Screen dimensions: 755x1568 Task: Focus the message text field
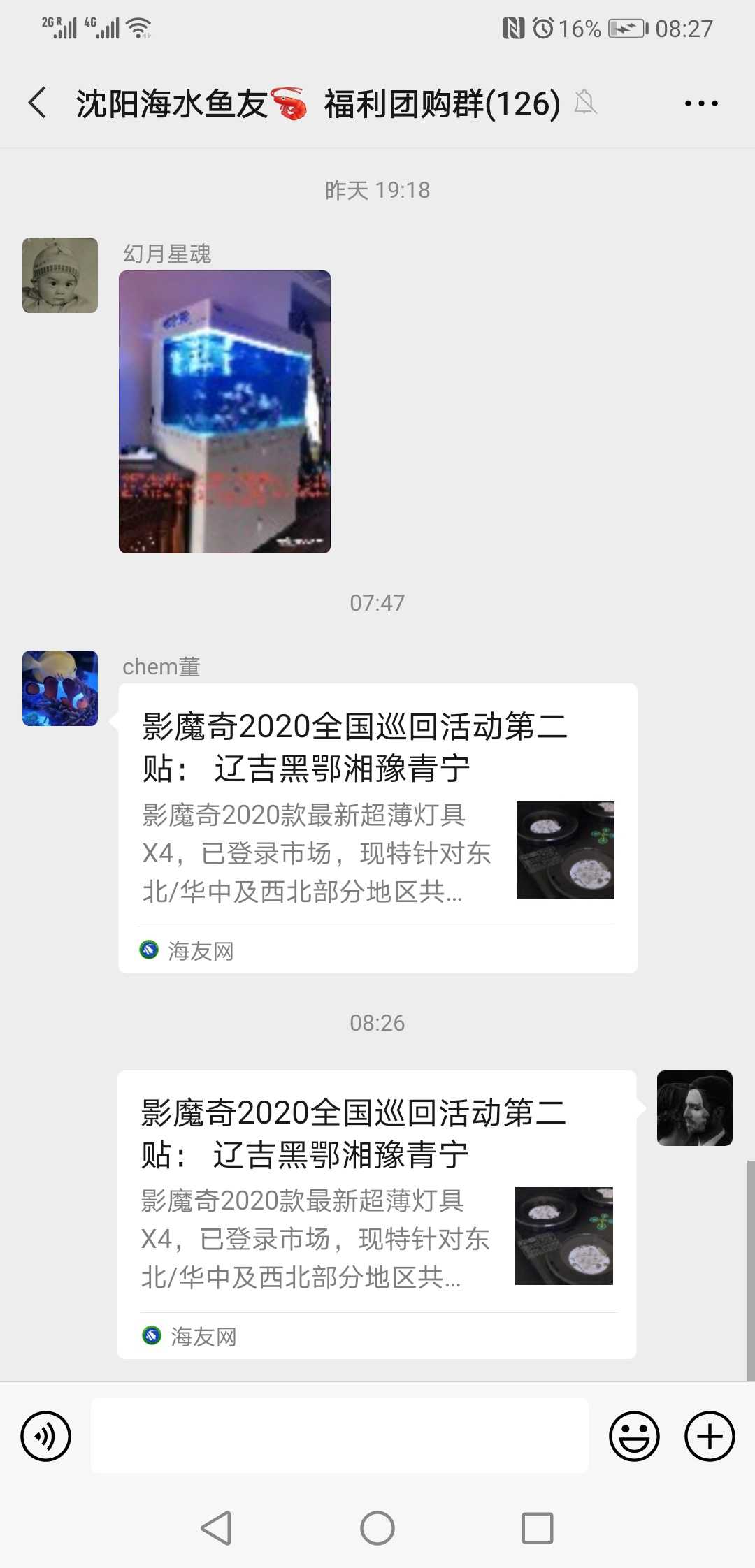340,1435
